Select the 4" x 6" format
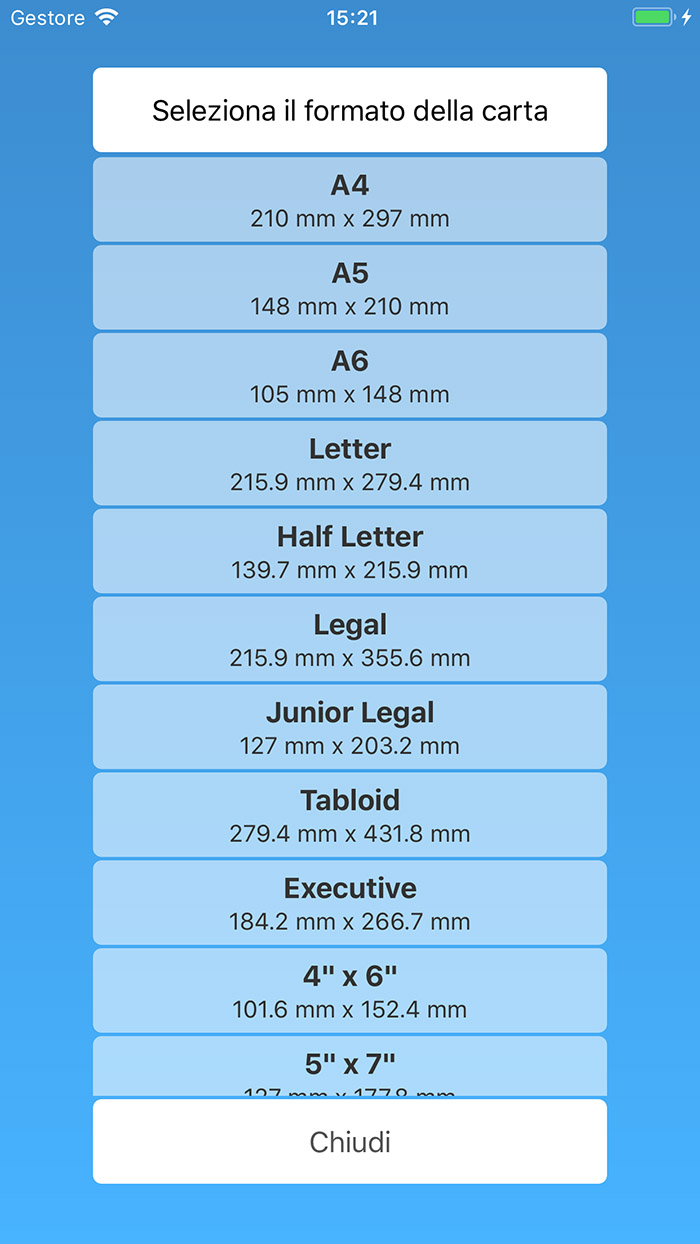 click(350, 991)
